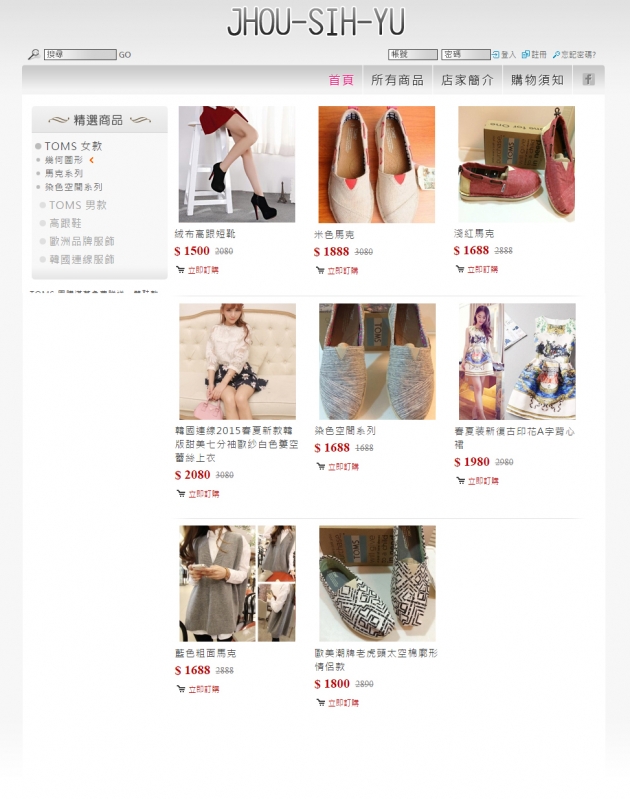
Task: Open the 歐美潮牌老虎頭太空棉菱形情侶款 product image
Action: coord(377,583)
